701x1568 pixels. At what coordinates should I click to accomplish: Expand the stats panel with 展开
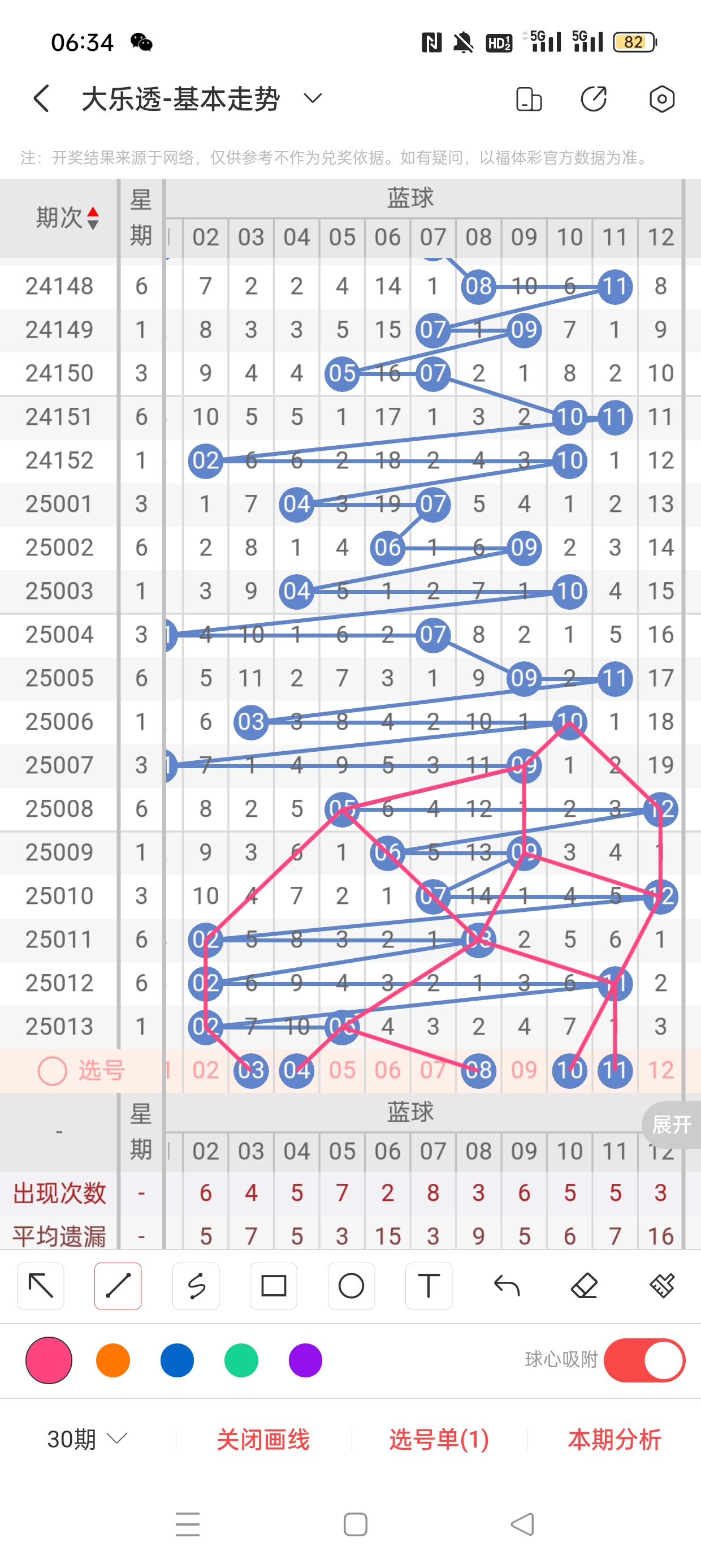click(672, 1125)
